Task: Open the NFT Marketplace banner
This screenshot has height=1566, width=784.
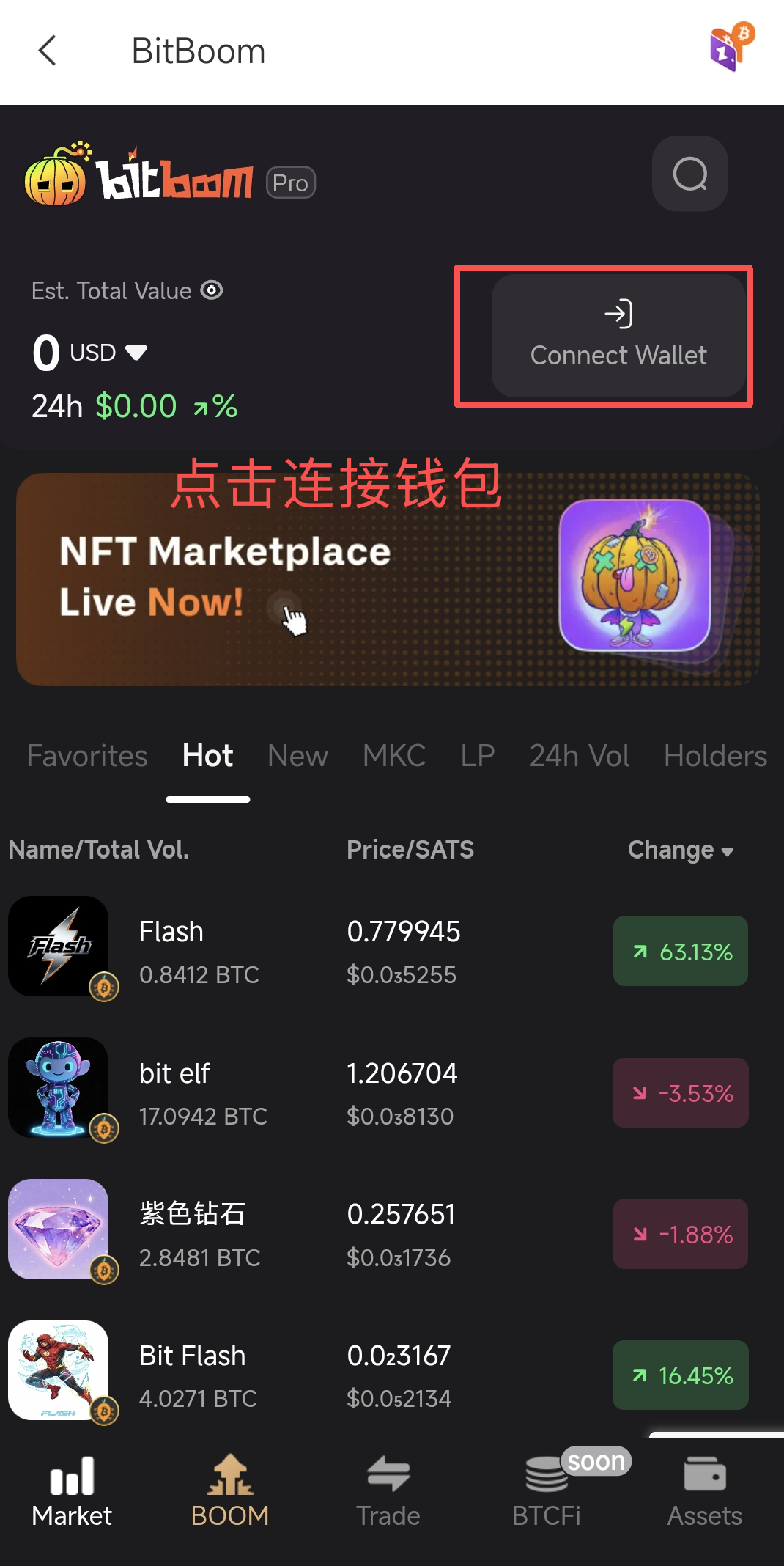Action: click(x=388, y=579)
